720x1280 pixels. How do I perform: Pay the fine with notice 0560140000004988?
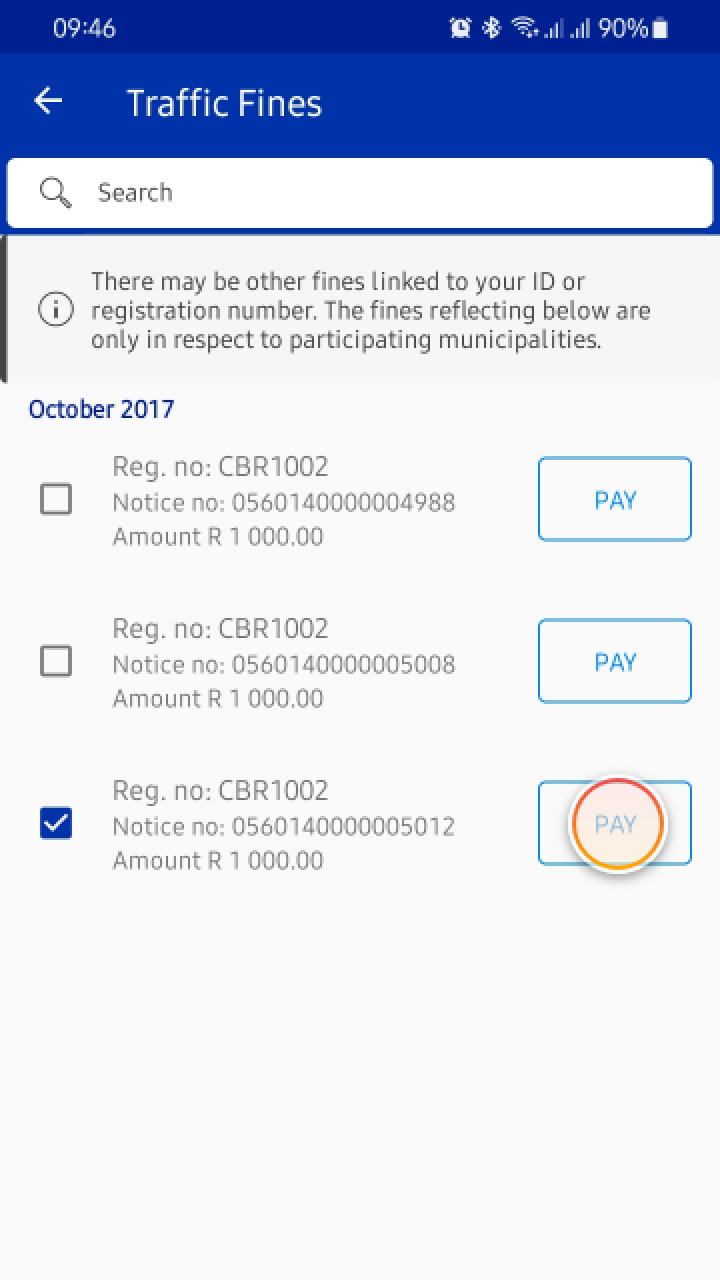[614, 499]
